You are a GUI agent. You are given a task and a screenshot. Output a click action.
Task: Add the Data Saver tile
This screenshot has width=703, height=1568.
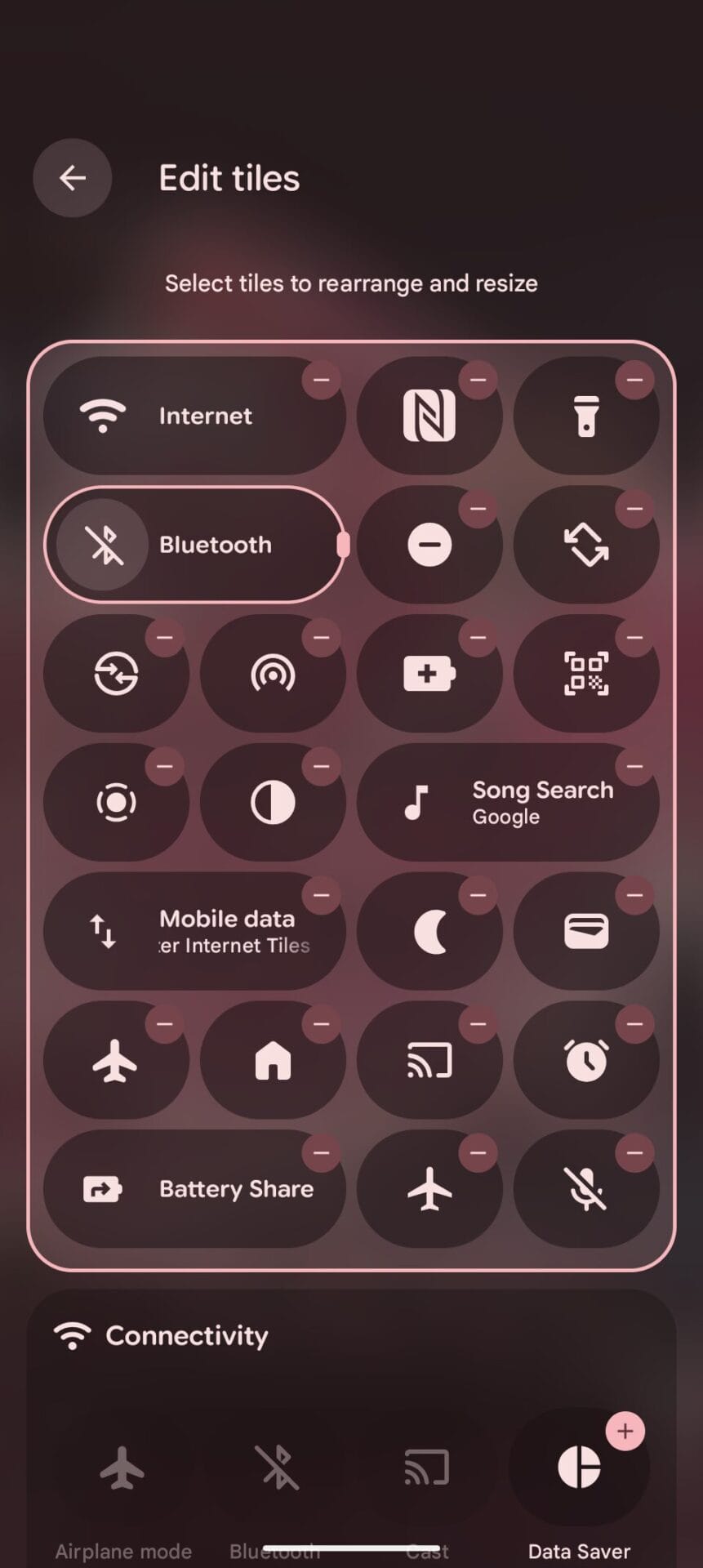[x=625, y=1431]
